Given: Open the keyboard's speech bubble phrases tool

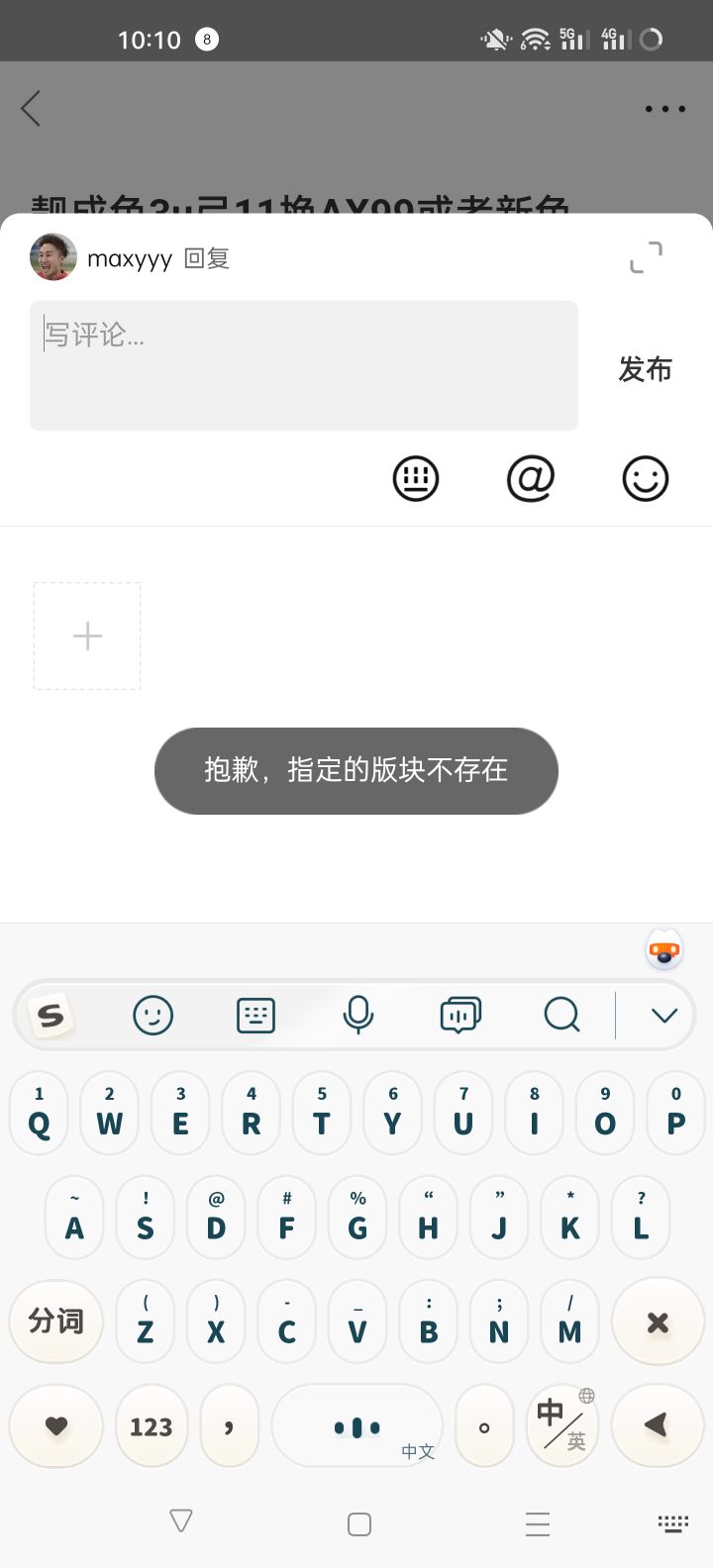Looking at the screenshot, I should 460,1015.
